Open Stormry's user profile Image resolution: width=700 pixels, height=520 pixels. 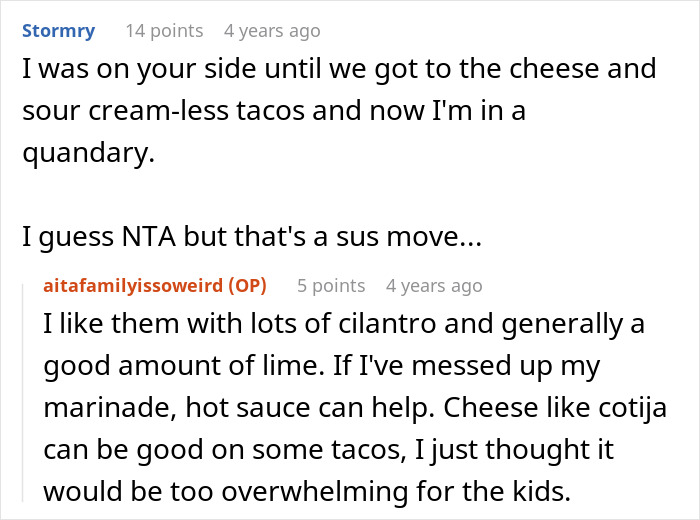click(58, 30)
